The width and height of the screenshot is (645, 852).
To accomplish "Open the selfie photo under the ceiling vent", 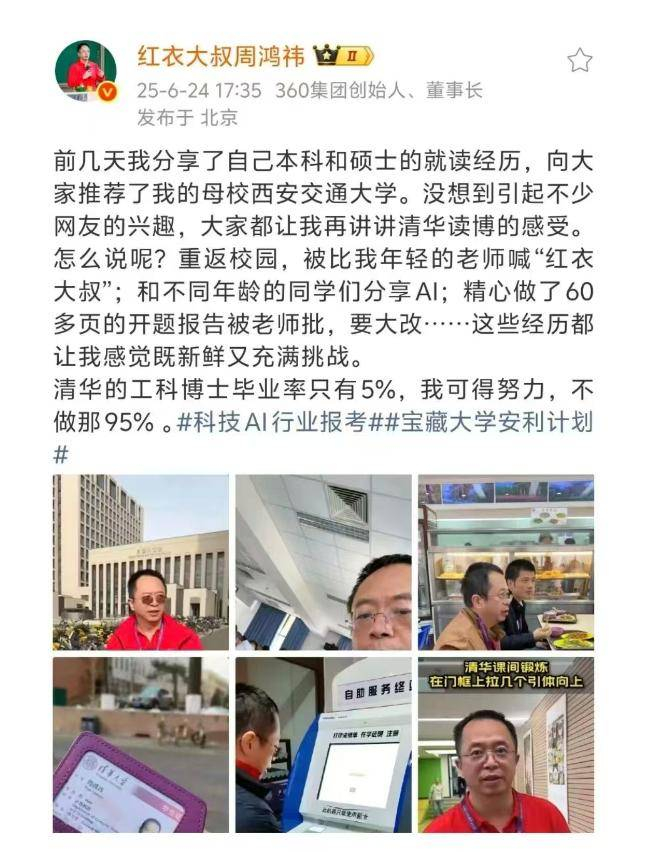I will click(x=323, y=562).
